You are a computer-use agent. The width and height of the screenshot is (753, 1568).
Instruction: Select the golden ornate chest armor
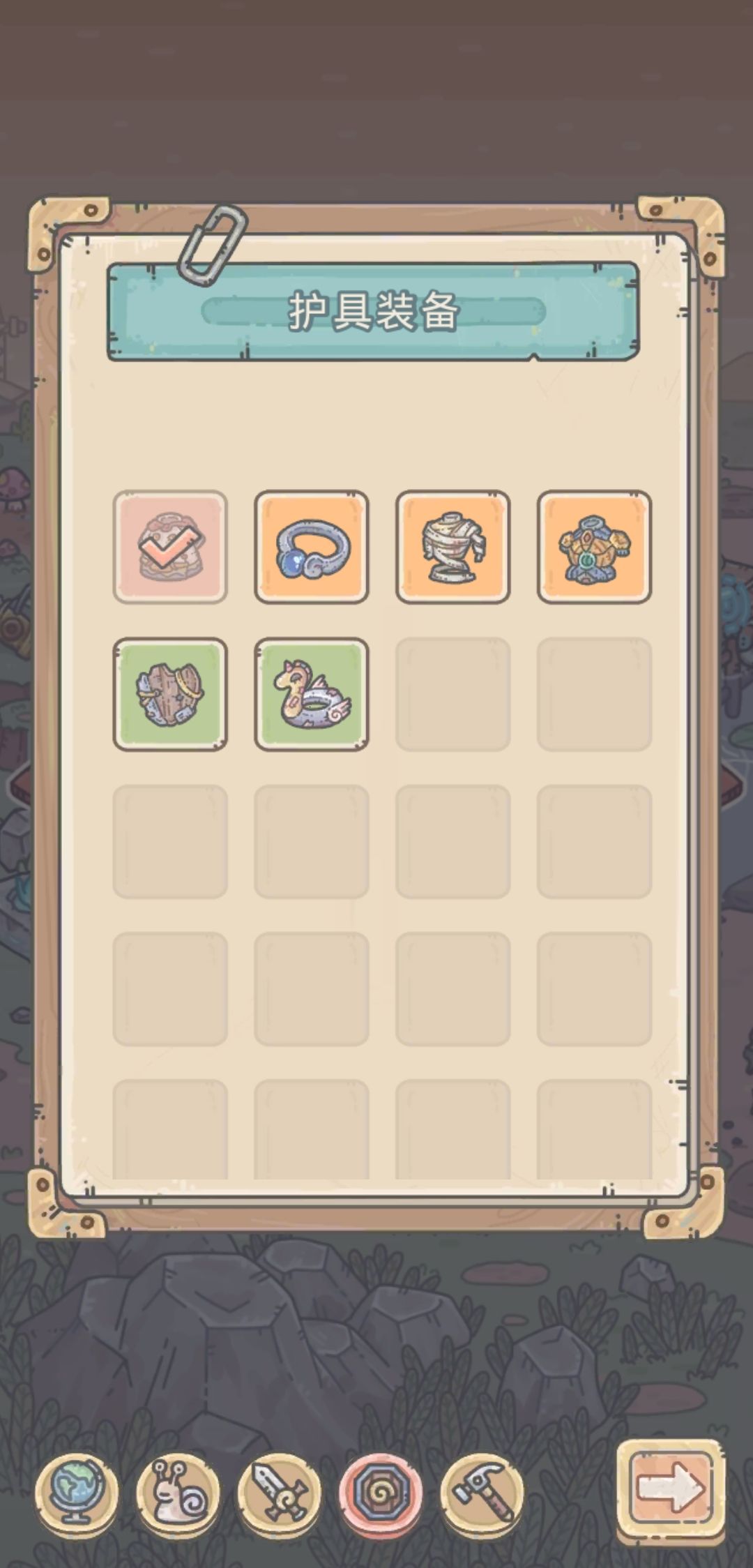click(596, 548)
